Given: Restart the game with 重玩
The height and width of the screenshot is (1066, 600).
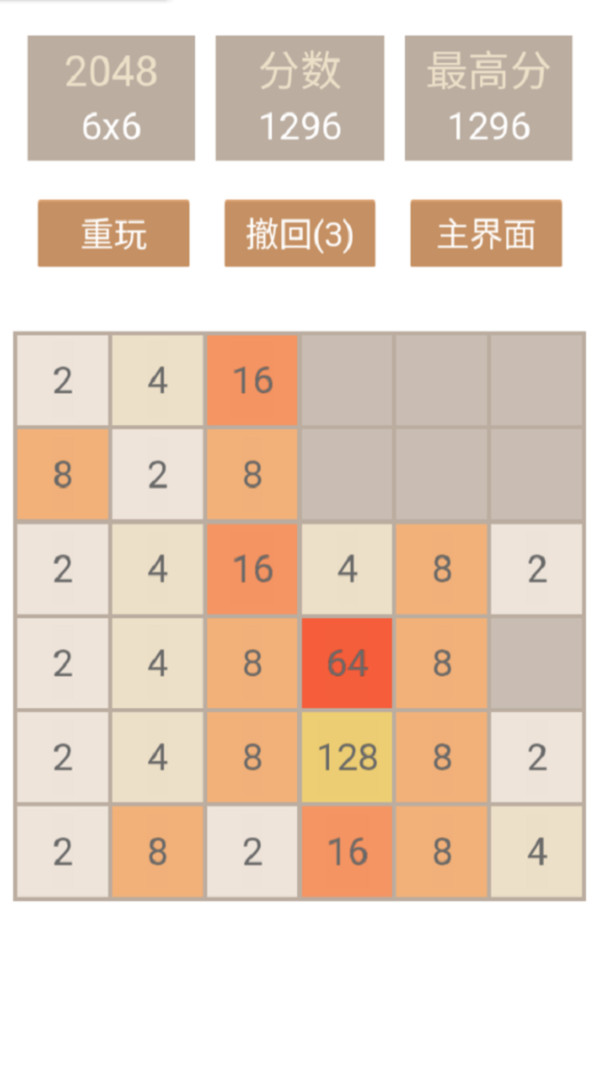Looking at the screenshot, I should click(x=113, y=234).
